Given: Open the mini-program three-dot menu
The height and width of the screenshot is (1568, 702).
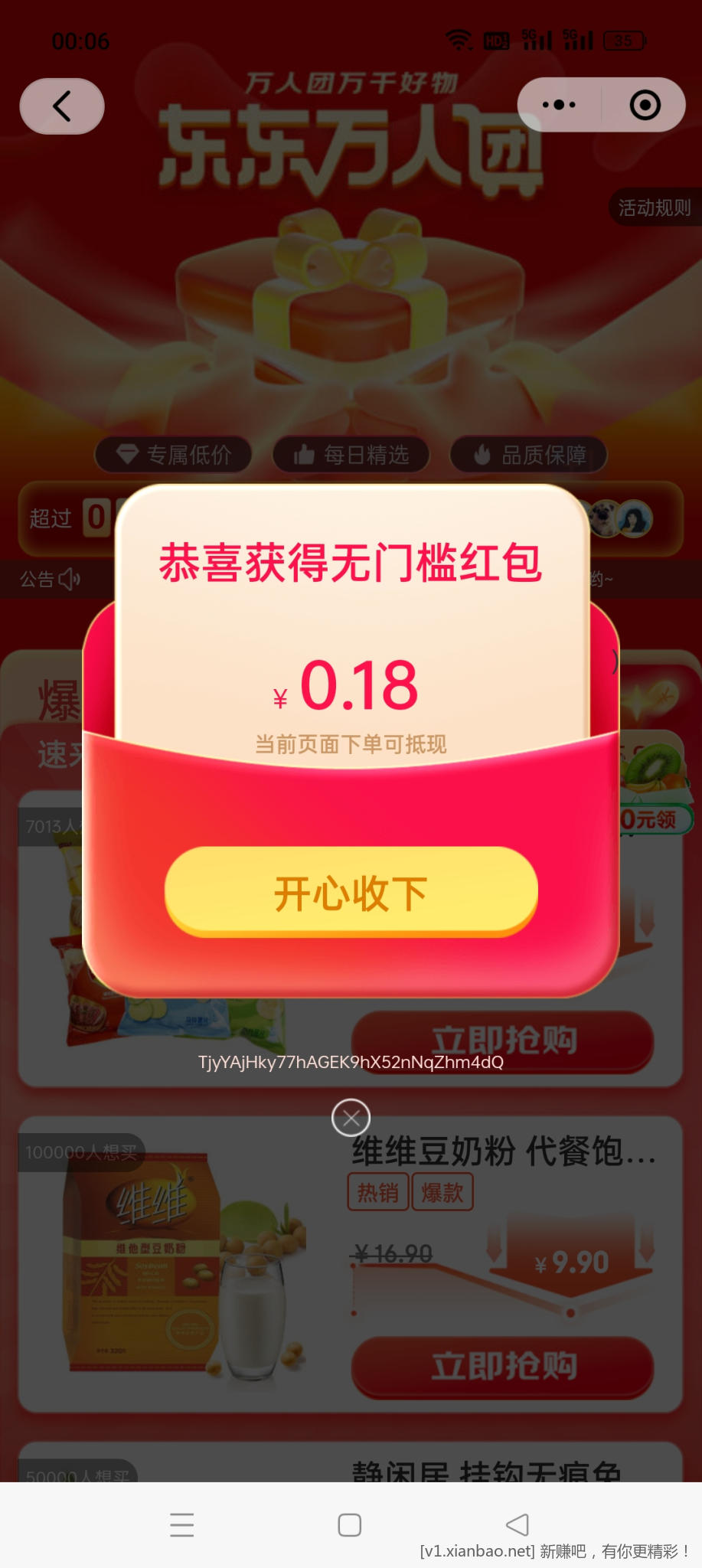Looking at the screenshot, I should [560, 105].
